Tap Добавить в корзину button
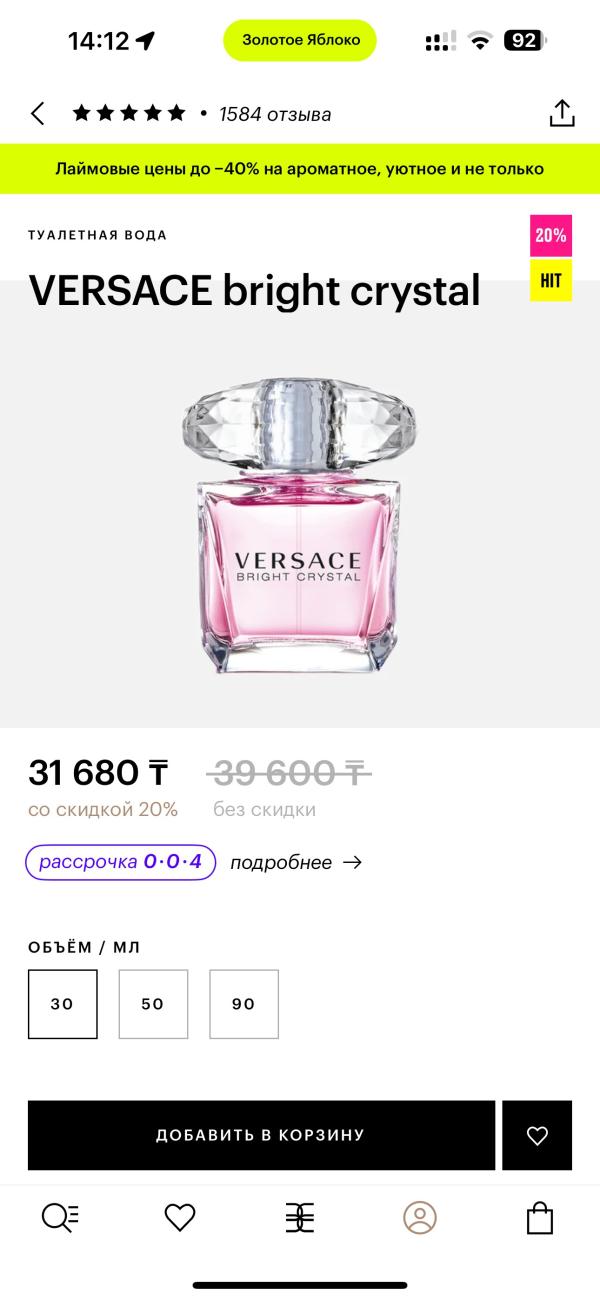This screenshot has width=600, height=1300. pos(261,1135)
